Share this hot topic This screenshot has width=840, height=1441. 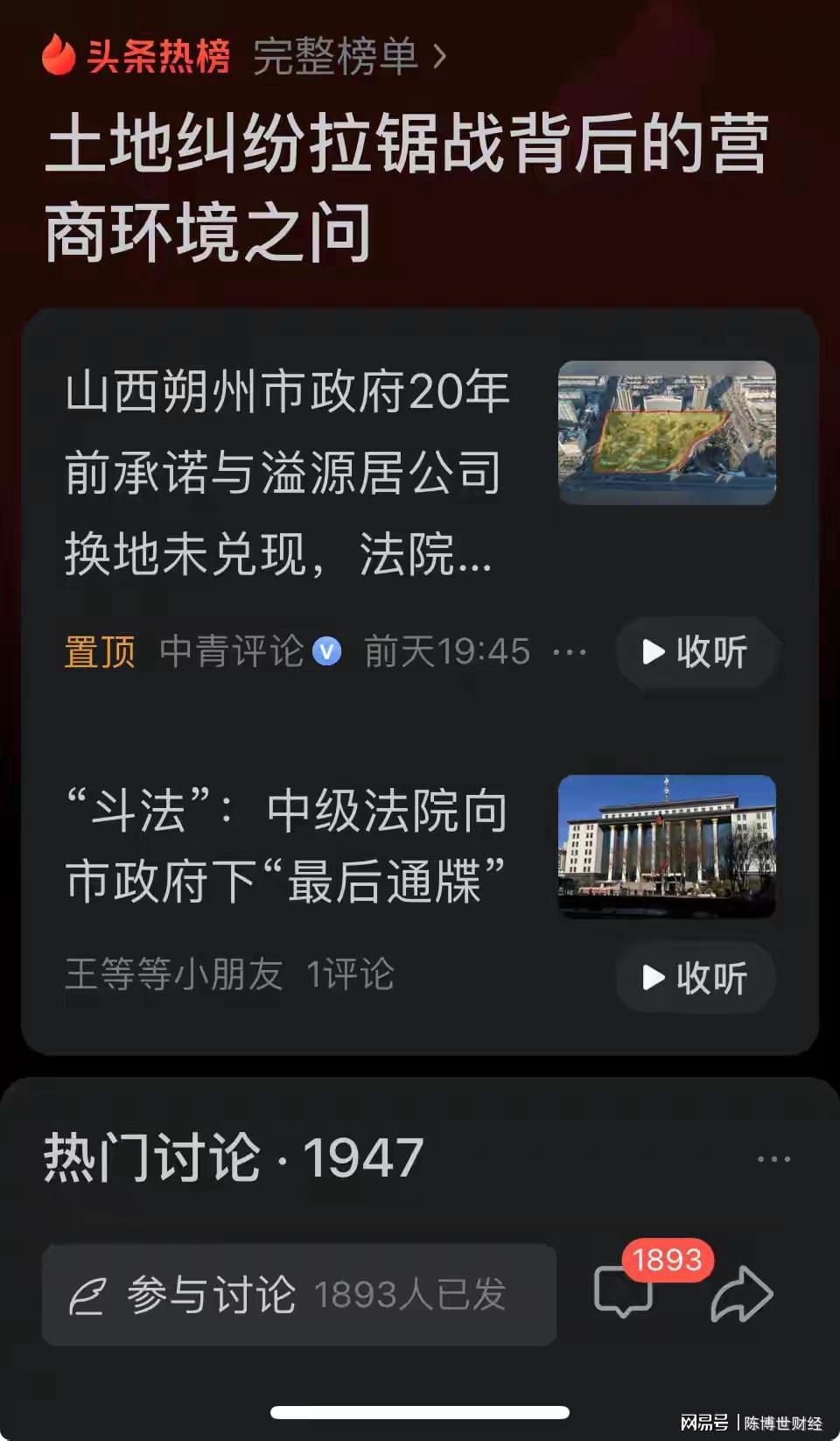pos(742,1294)
